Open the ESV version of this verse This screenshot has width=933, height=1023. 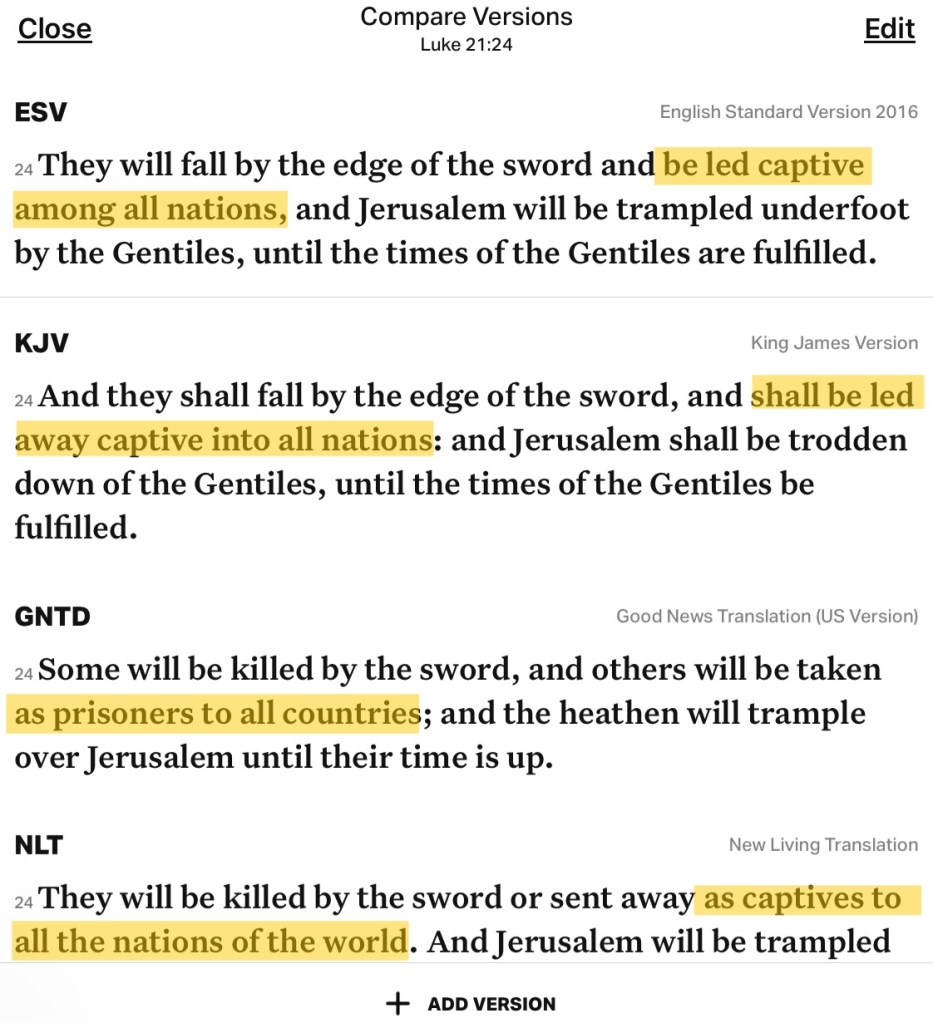(41, 112)
